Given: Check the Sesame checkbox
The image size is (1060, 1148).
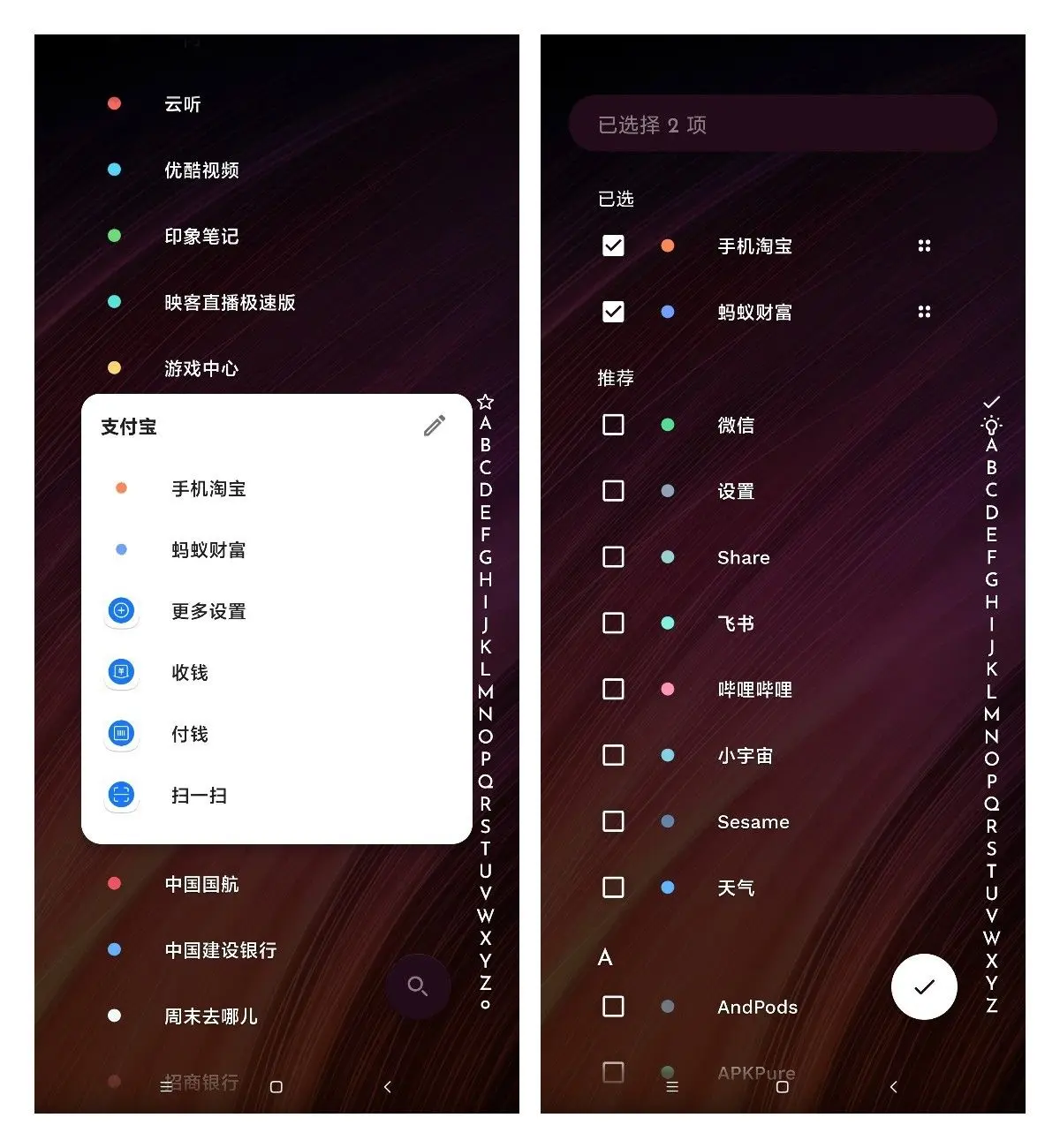Looking at the screenshot, I should 612,821.
